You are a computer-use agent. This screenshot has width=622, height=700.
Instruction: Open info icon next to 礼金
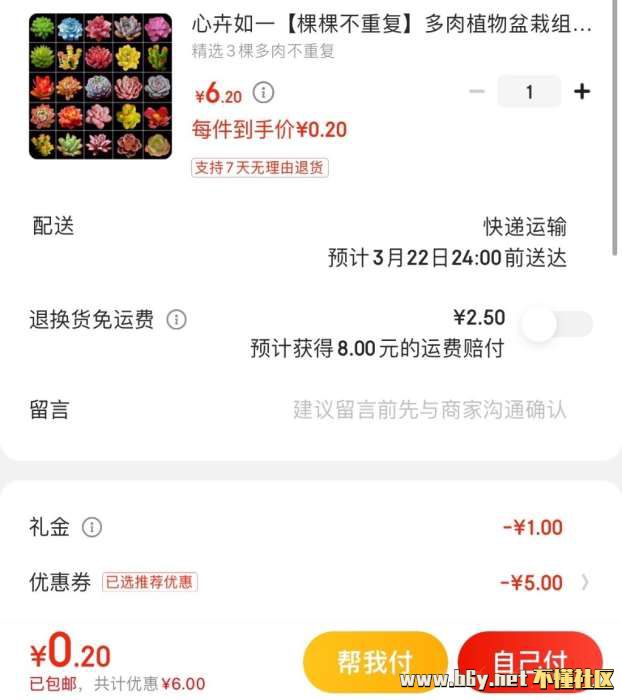click(x=92, y=527)
